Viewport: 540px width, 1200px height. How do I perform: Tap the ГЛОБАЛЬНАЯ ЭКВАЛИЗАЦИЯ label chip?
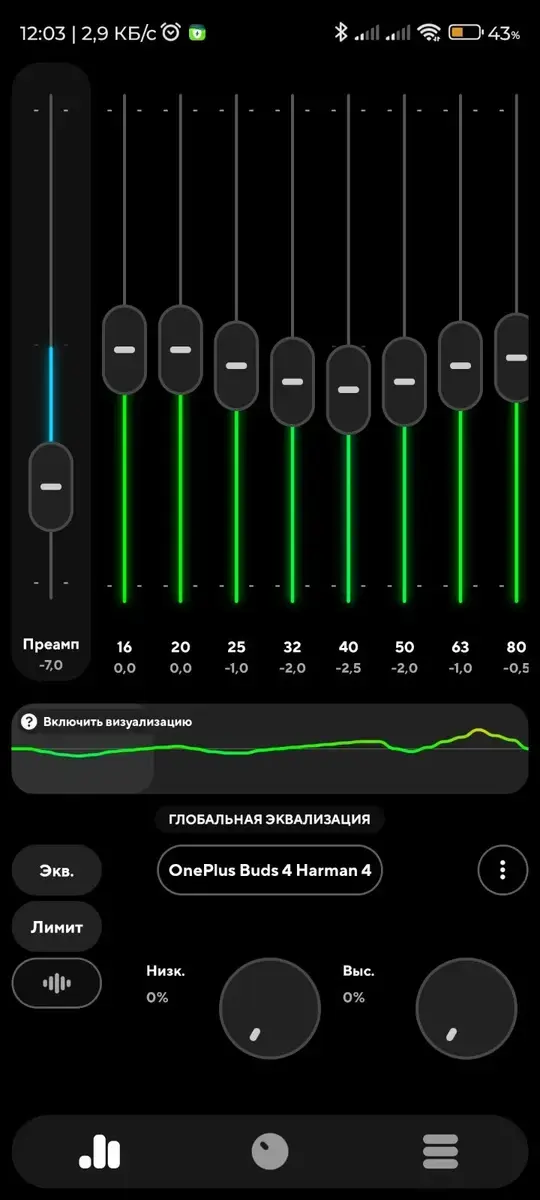(x=270, y=819)
